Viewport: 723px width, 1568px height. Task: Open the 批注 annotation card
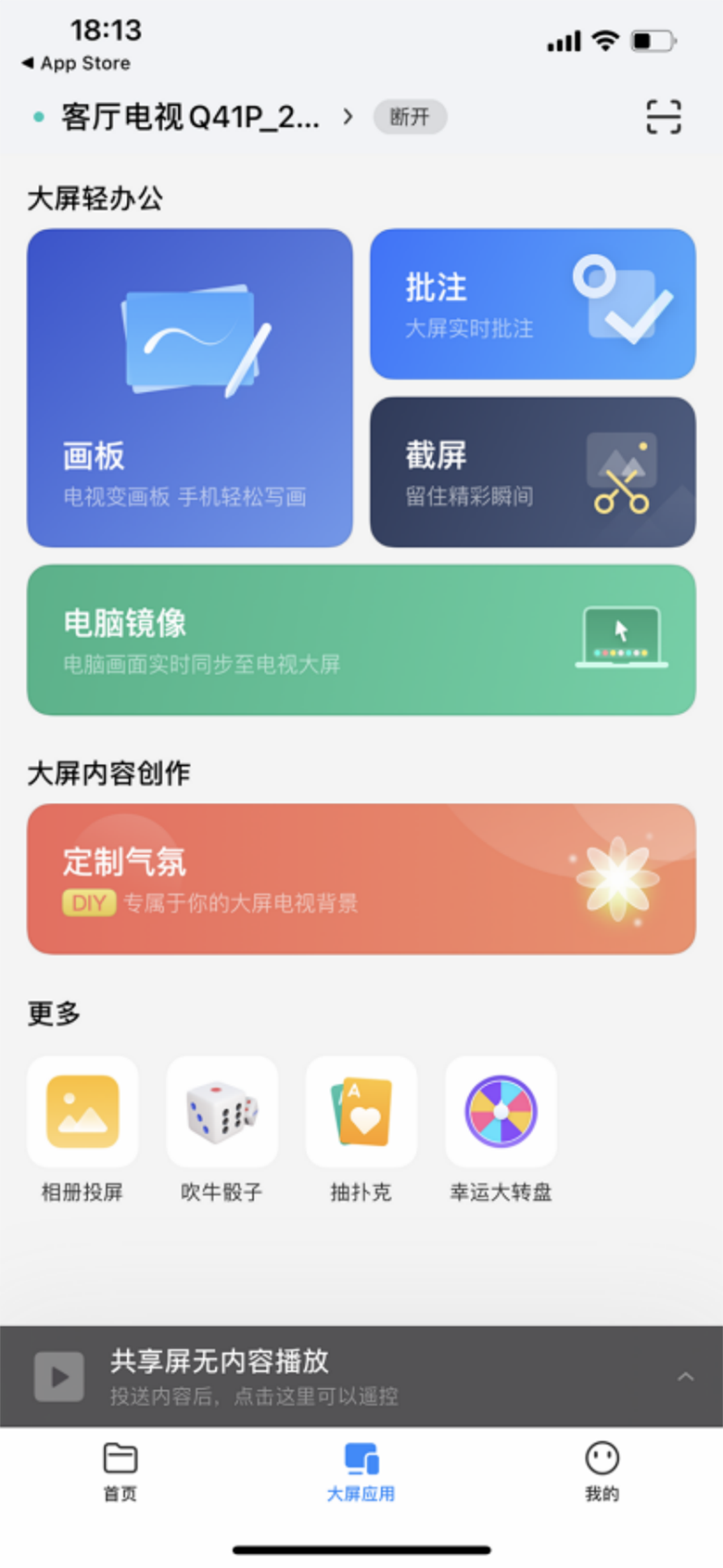(x=533, y=304)
